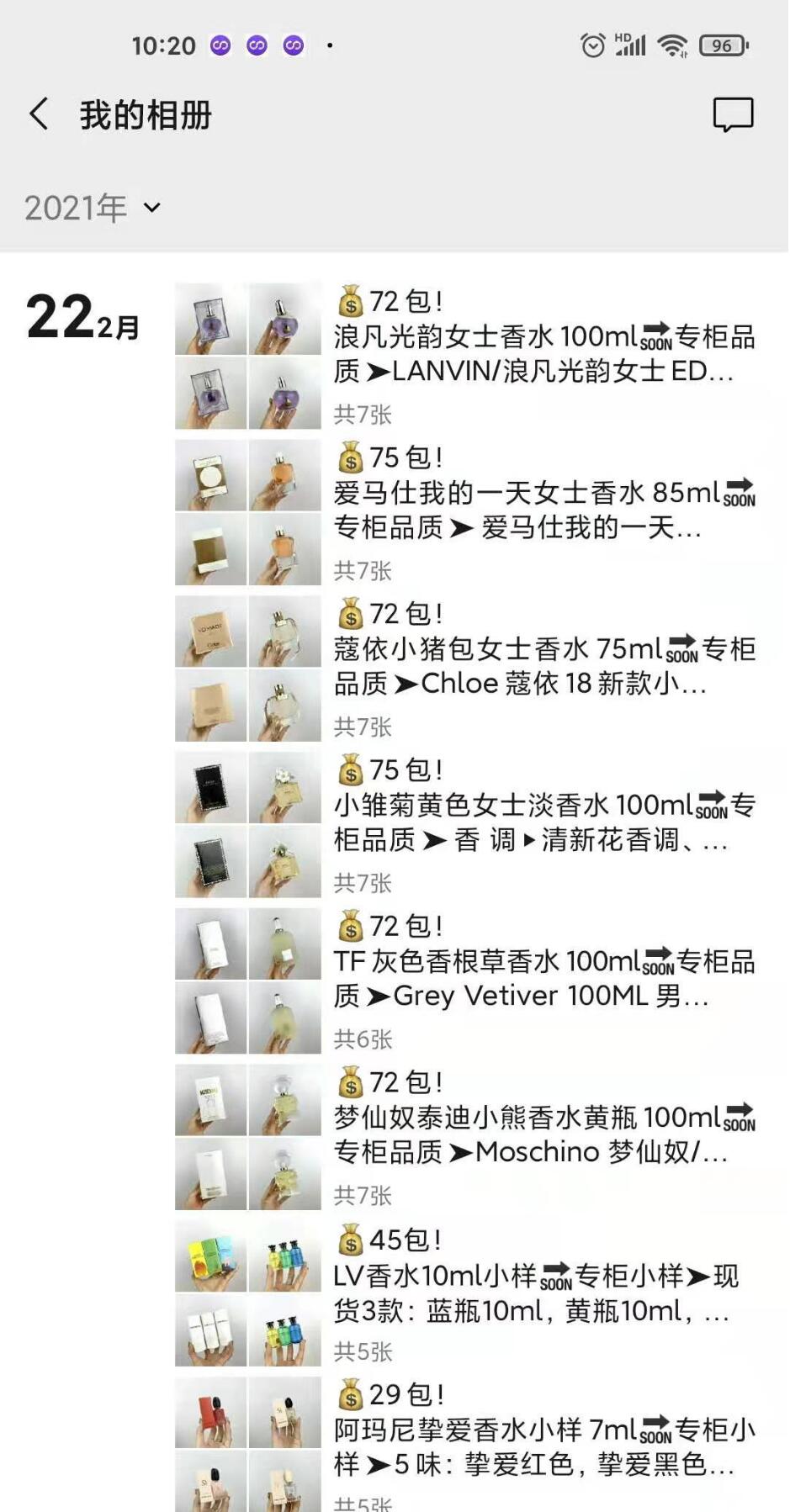This screenshot has height=1512, width=790.
Task: Go back from 我的相册
Action: click(39, 114)
